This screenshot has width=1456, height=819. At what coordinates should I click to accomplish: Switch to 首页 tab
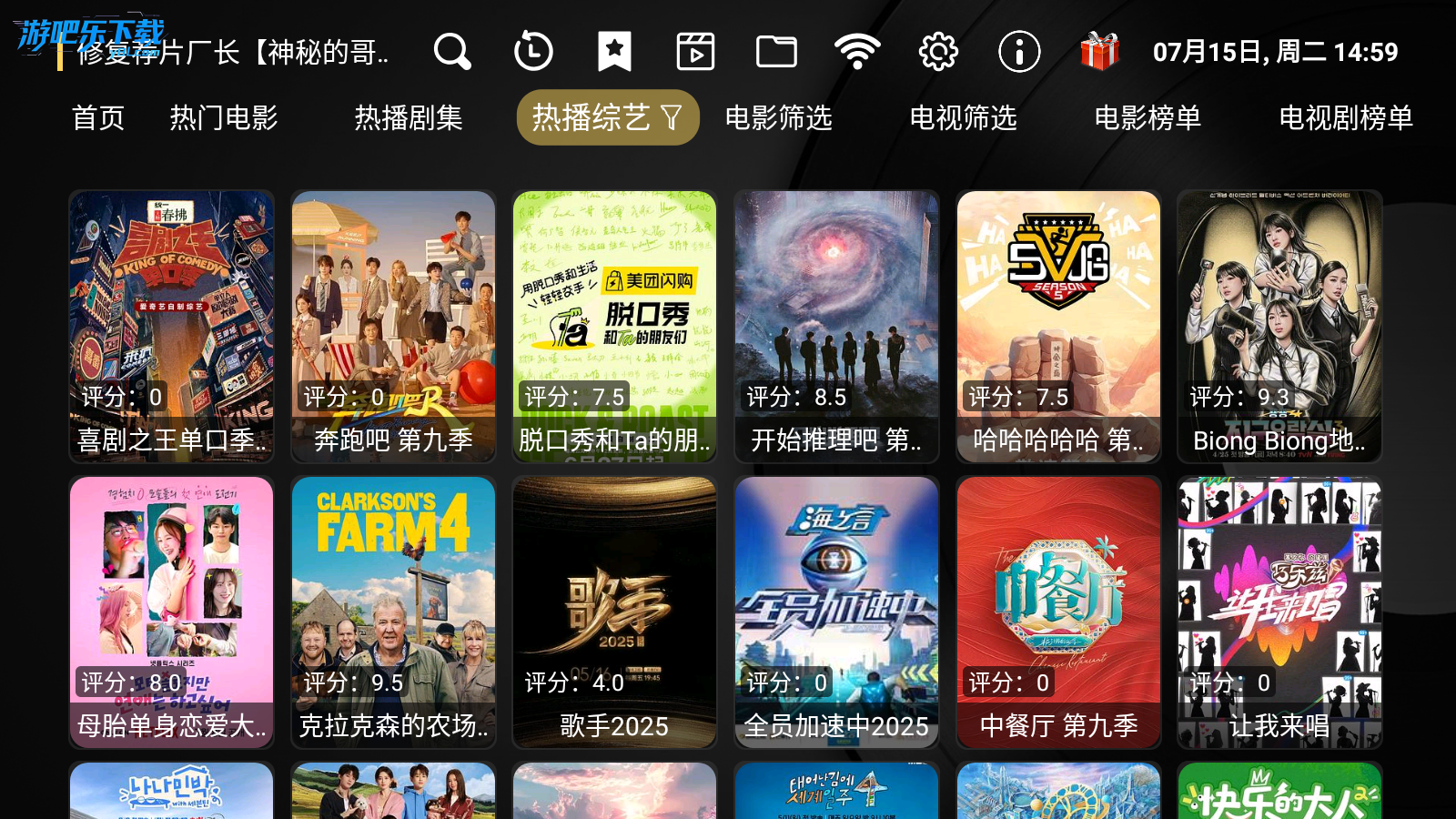pos(97,118)
